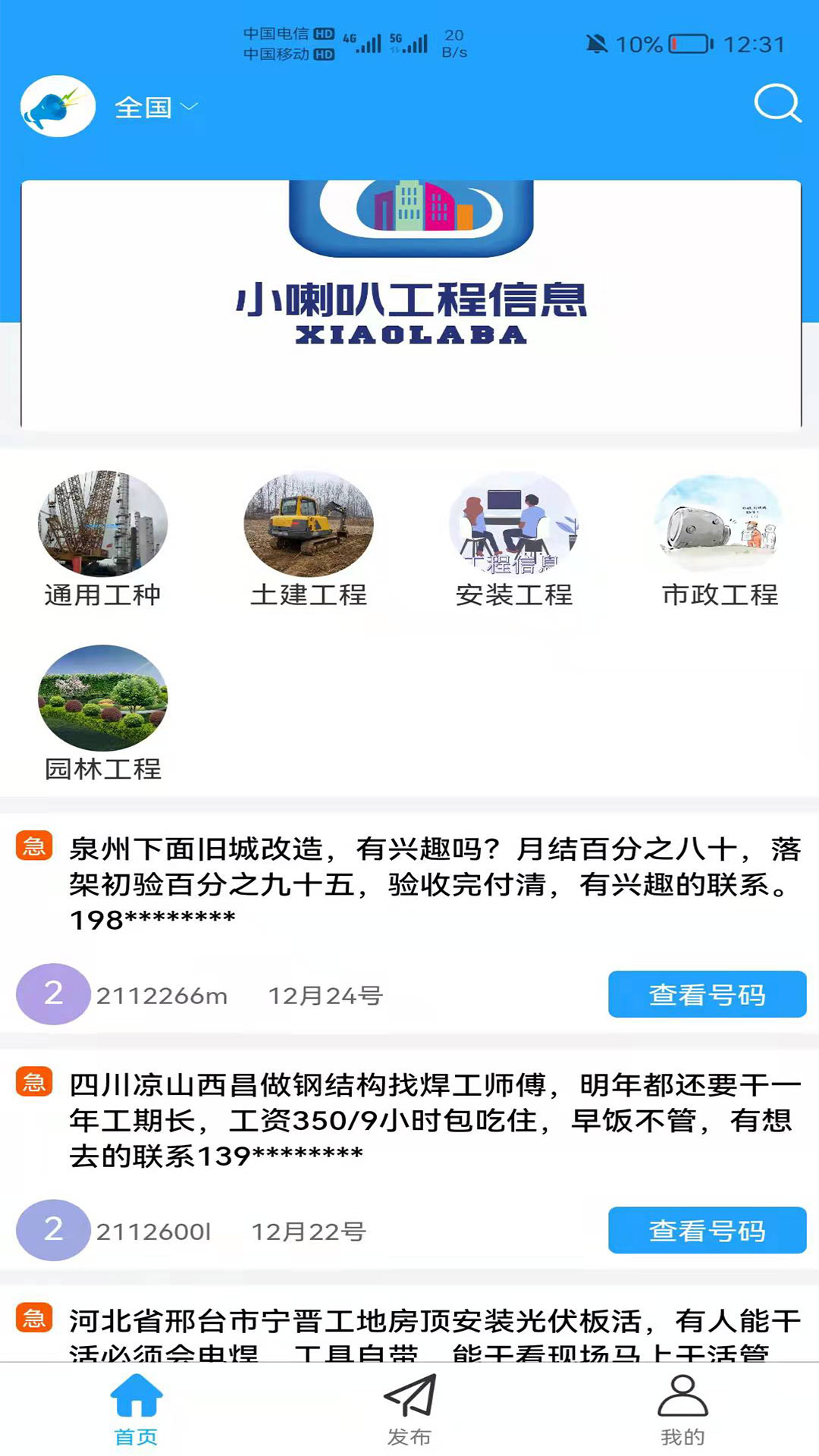This screenshot has height=1456, width=819.
Task: Expand the region dropdown arrow next to 全国
Action: (188, 108)
